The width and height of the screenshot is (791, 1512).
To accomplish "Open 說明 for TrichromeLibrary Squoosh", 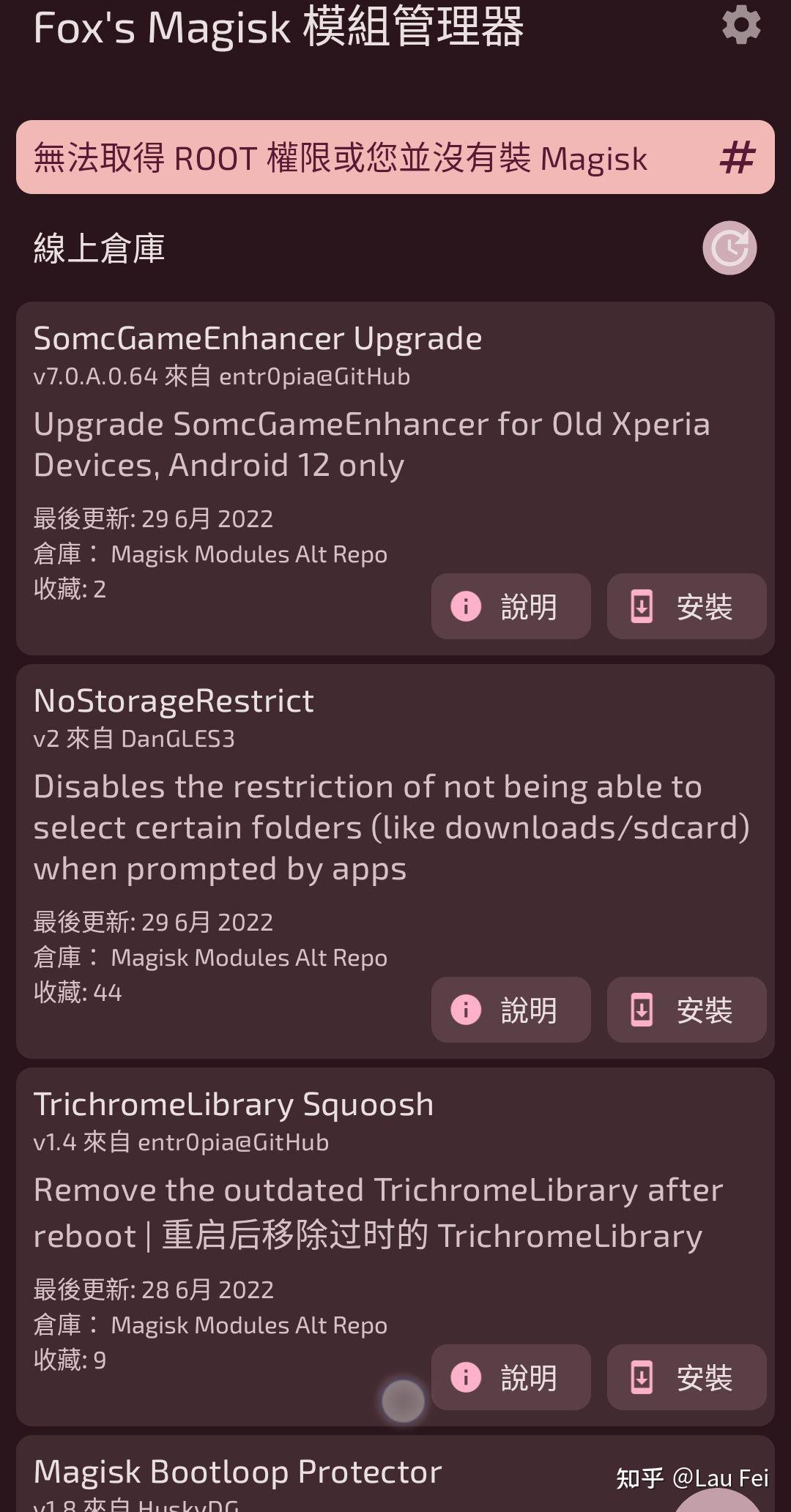I will [x=510, y=1377].
